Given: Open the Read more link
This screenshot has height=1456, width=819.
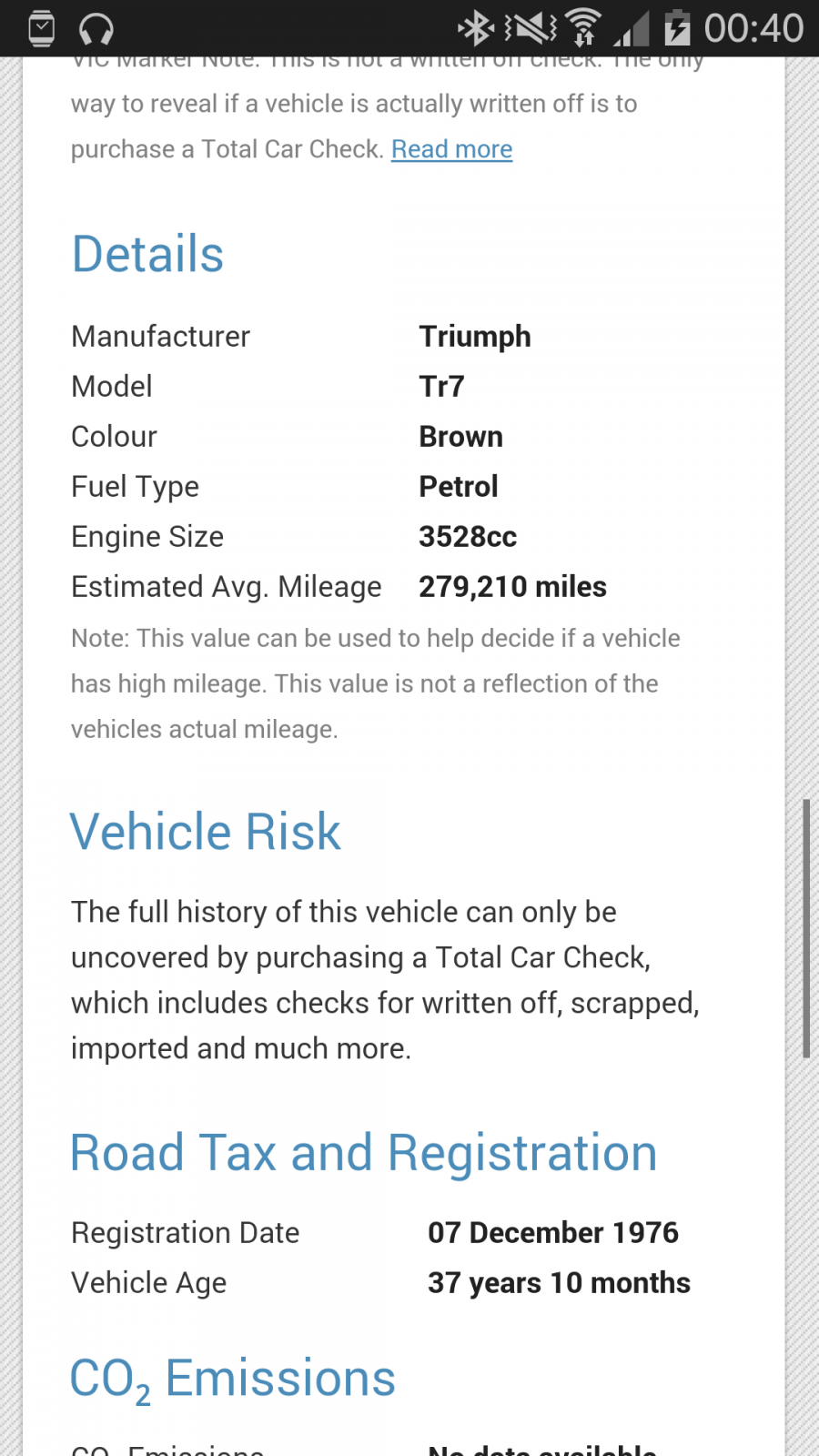Looking at the screenshot, I should pos(451,149).
